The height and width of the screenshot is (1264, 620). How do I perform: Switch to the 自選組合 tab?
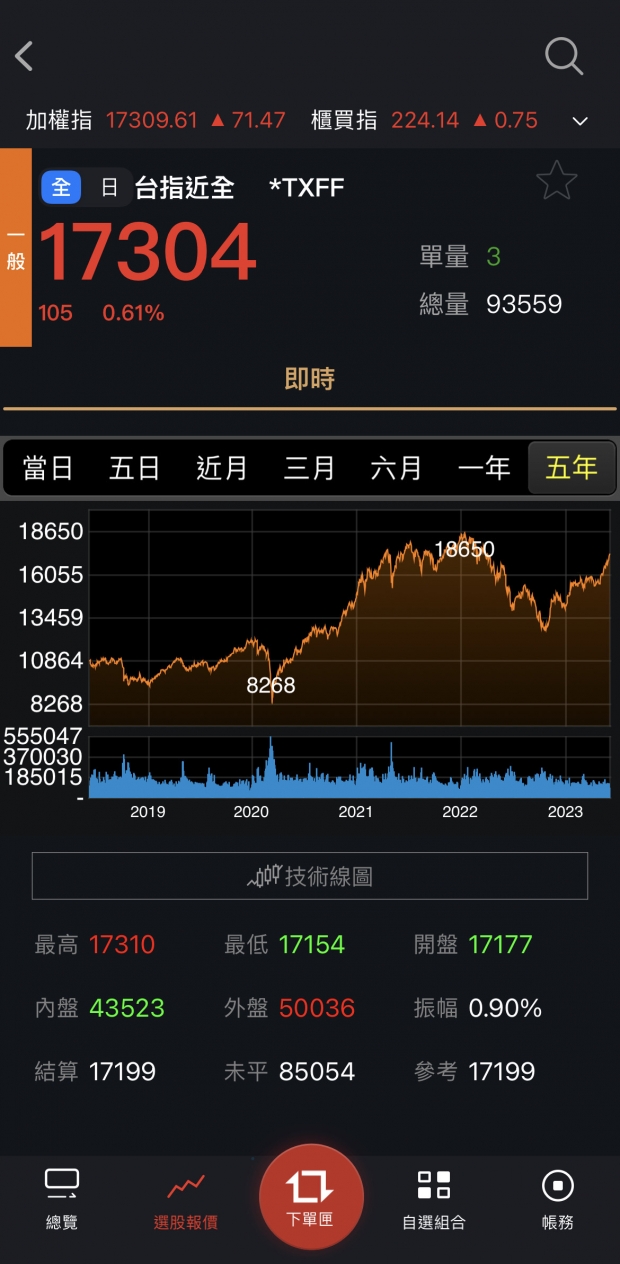434,1199
